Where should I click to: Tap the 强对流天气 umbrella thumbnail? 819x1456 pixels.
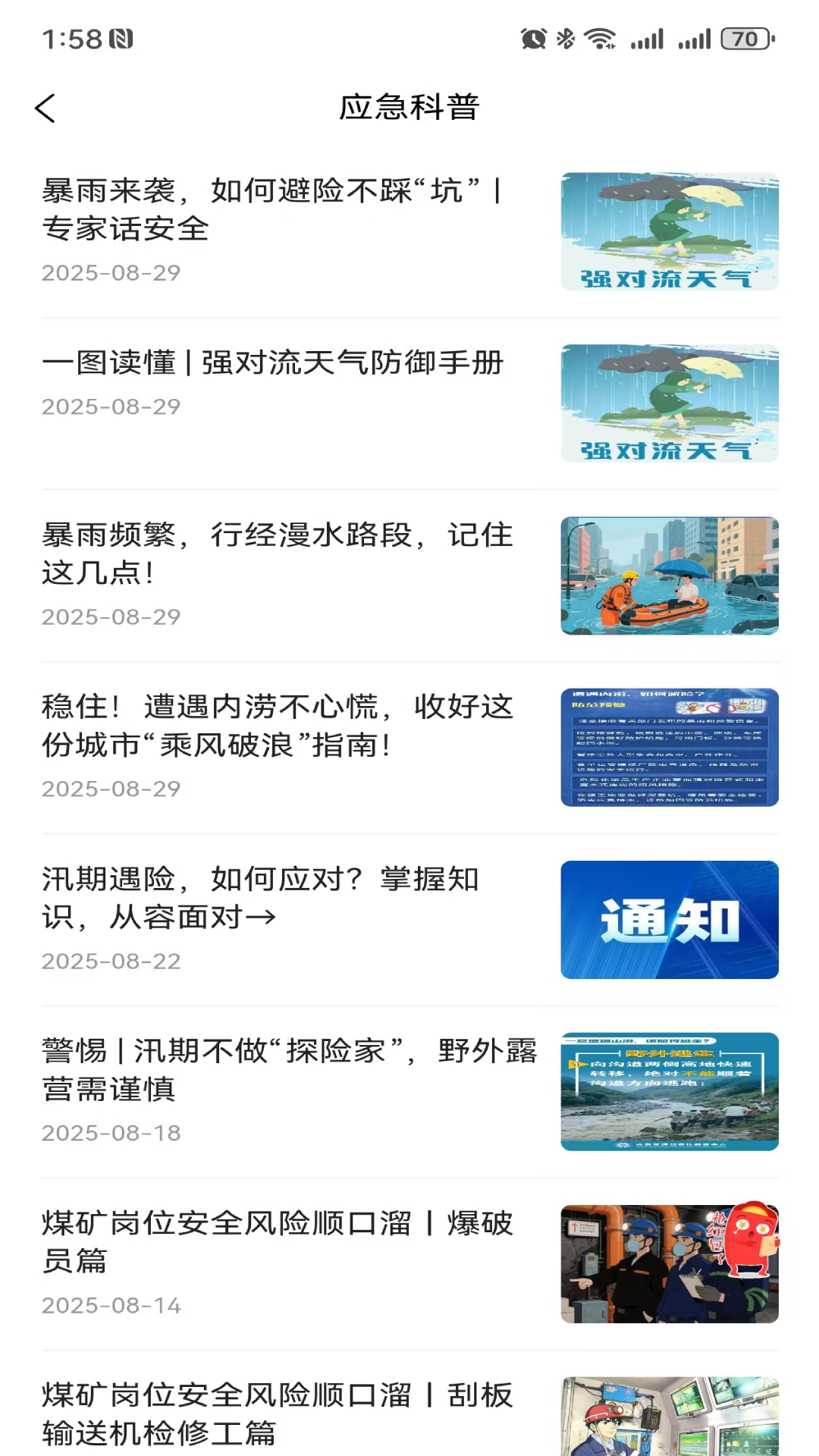tap(669, 231)
